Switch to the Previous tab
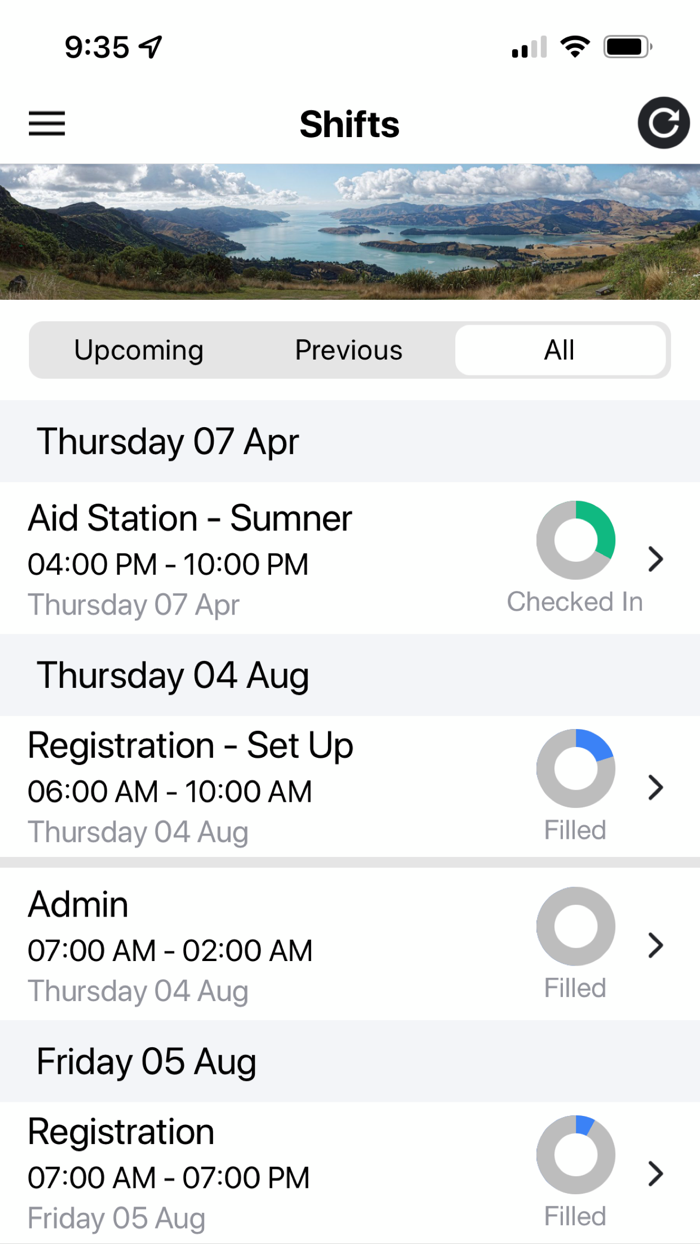700x1244 pixels. pyautogui.click(x=349, y=350)
